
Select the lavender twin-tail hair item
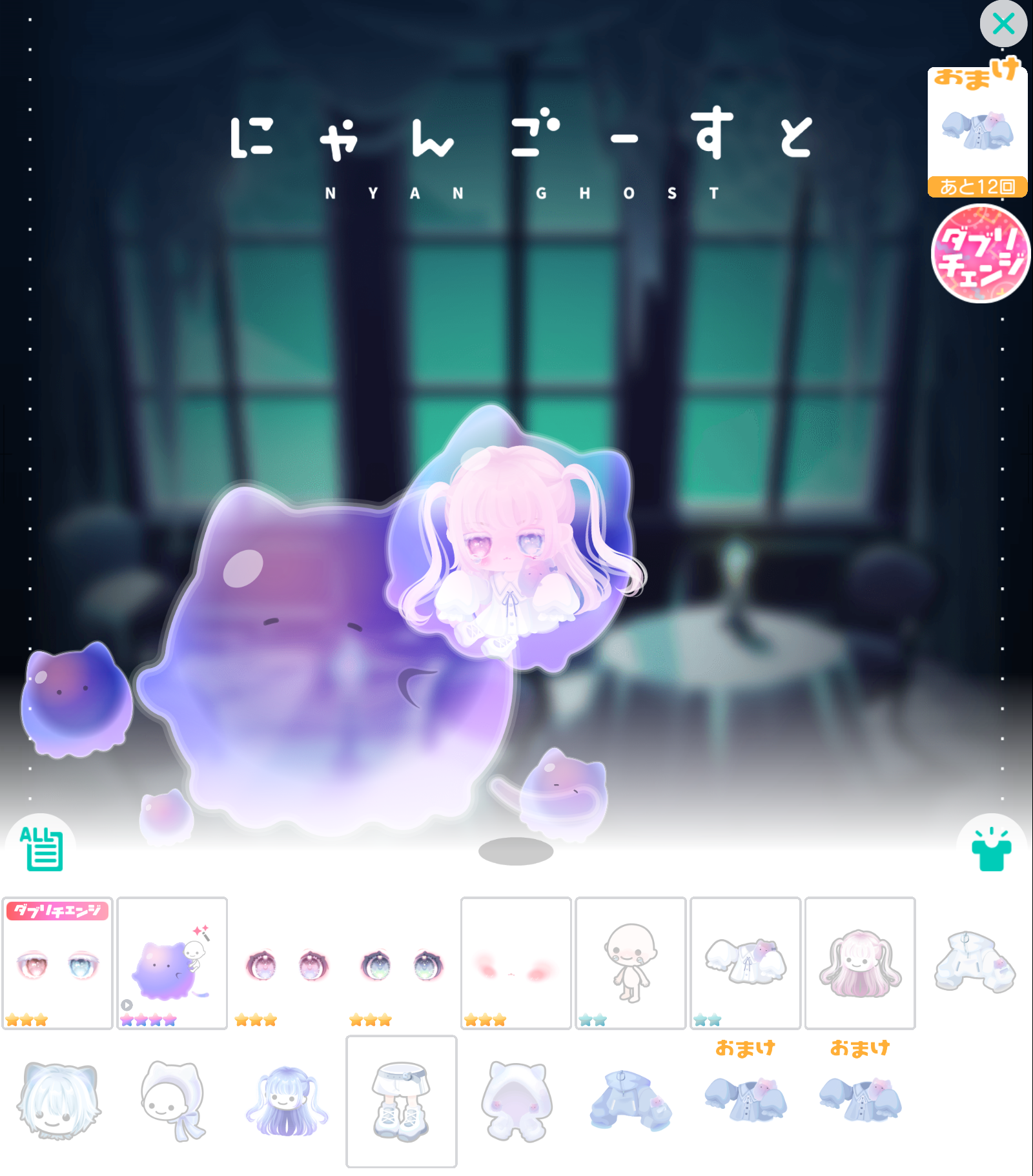tap(287, 1100)
